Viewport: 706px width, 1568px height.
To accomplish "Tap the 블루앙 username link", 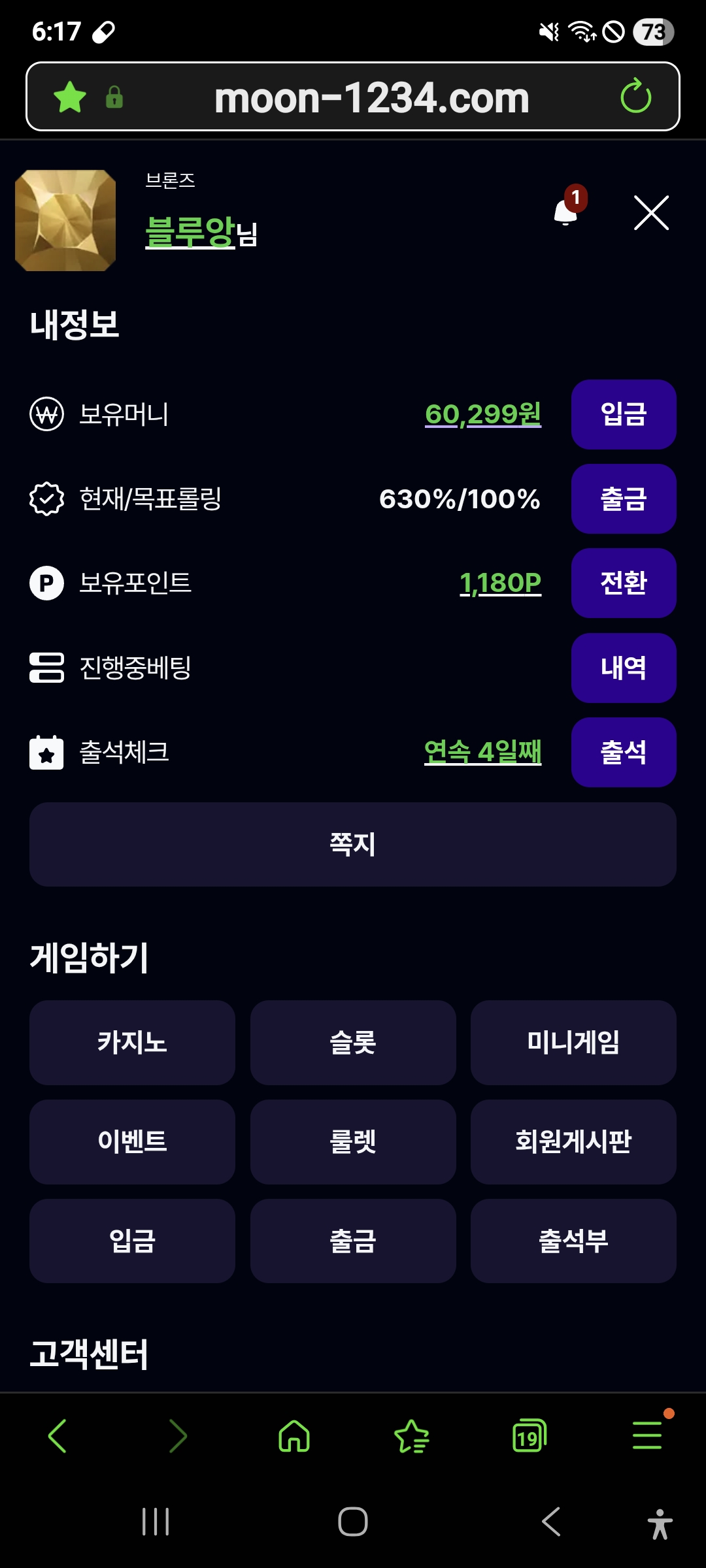I will pyautogui.click(x=190, y=232).
